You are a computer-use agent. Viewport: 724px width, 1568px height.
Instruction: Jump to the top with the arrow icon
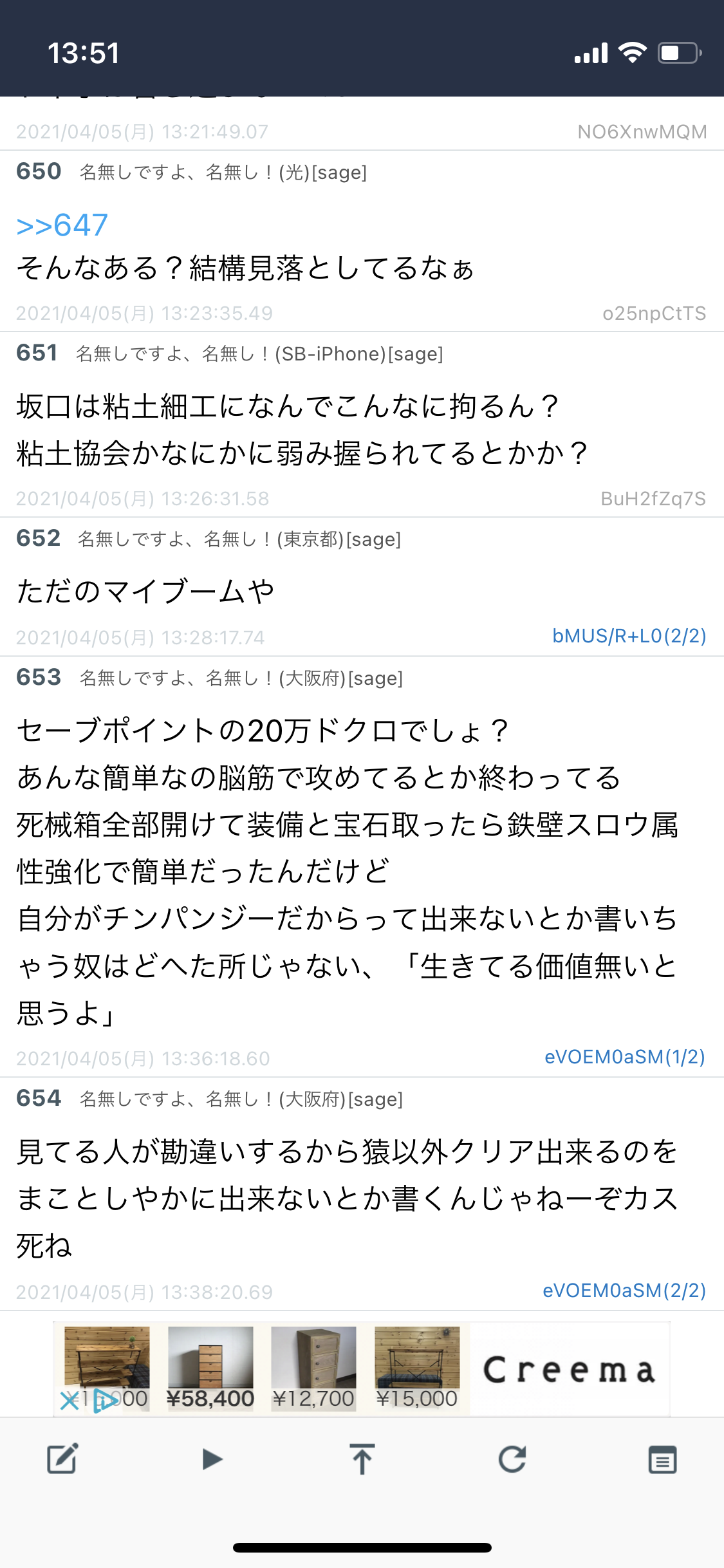pos(362,1459)
